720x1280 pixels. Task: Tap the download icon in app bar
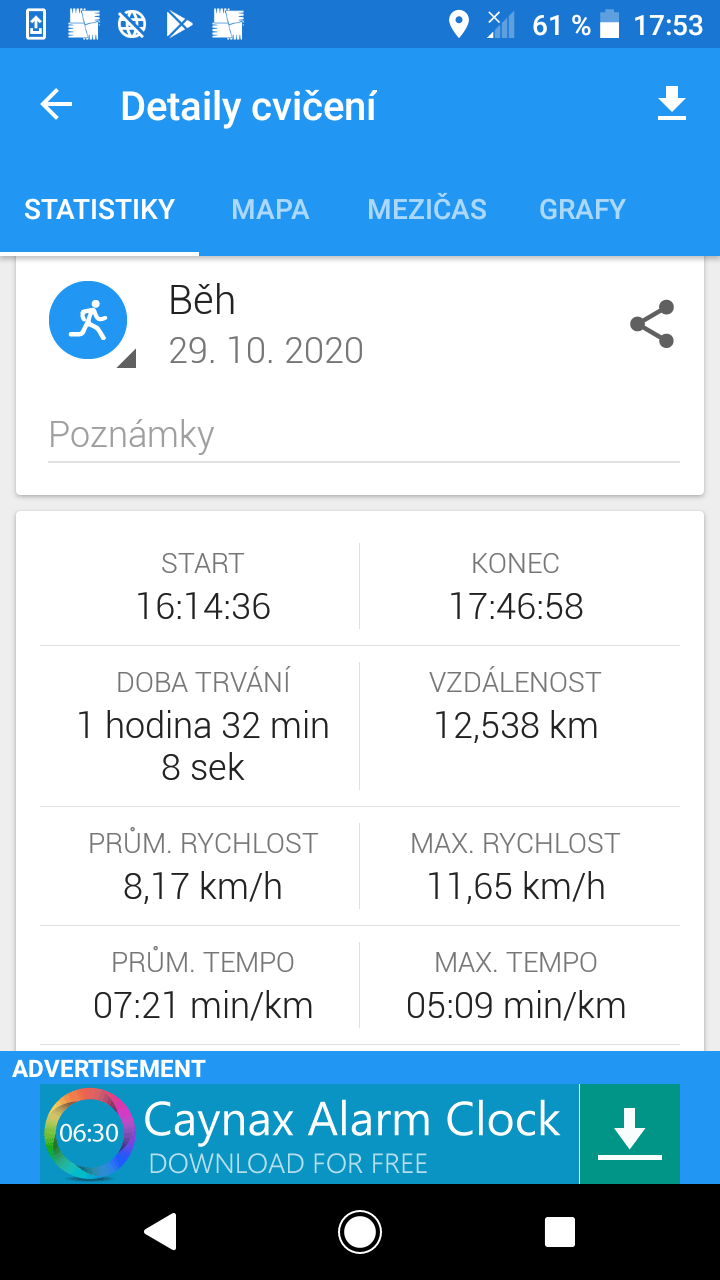click(672, 105)
